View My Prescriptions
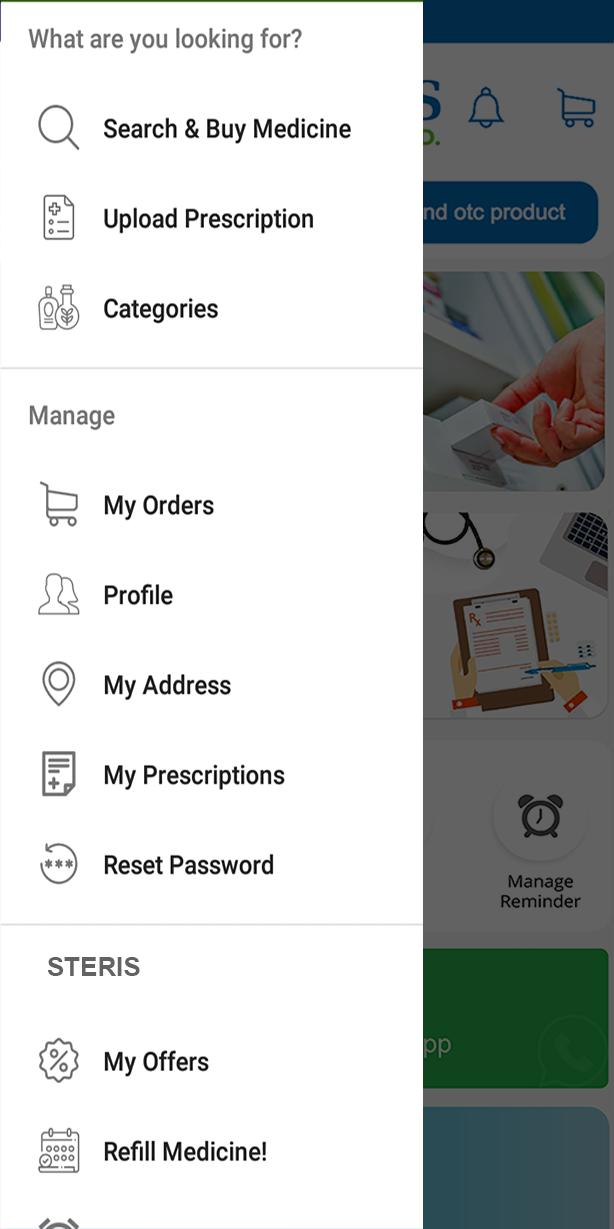Viewport: 614px width, 1229px height. point(211,775)
